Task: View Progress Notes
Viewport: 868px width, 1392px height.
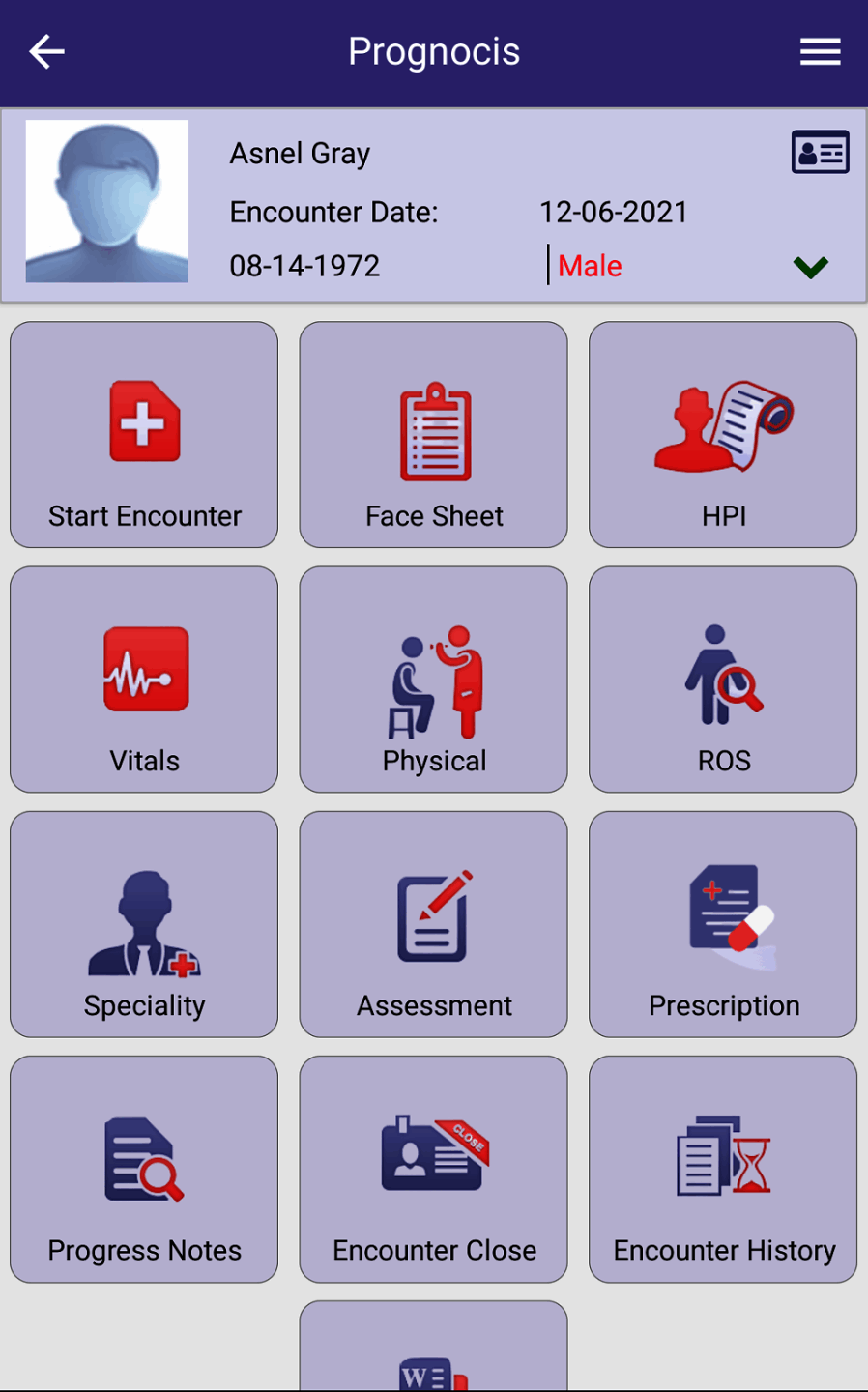Action: [144, 1169]
